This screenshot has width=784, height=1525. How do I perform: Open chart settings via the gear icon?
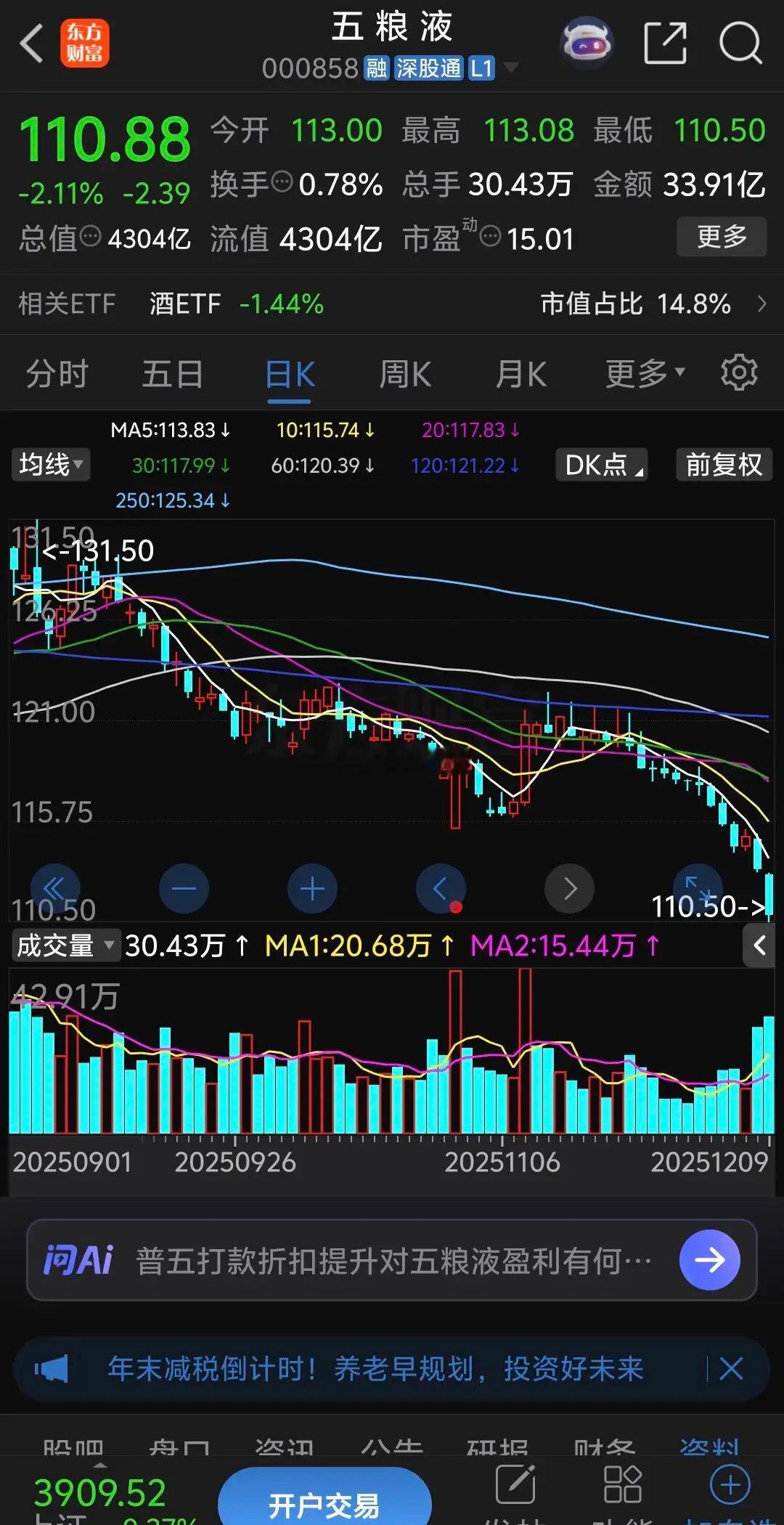[740, 373]
